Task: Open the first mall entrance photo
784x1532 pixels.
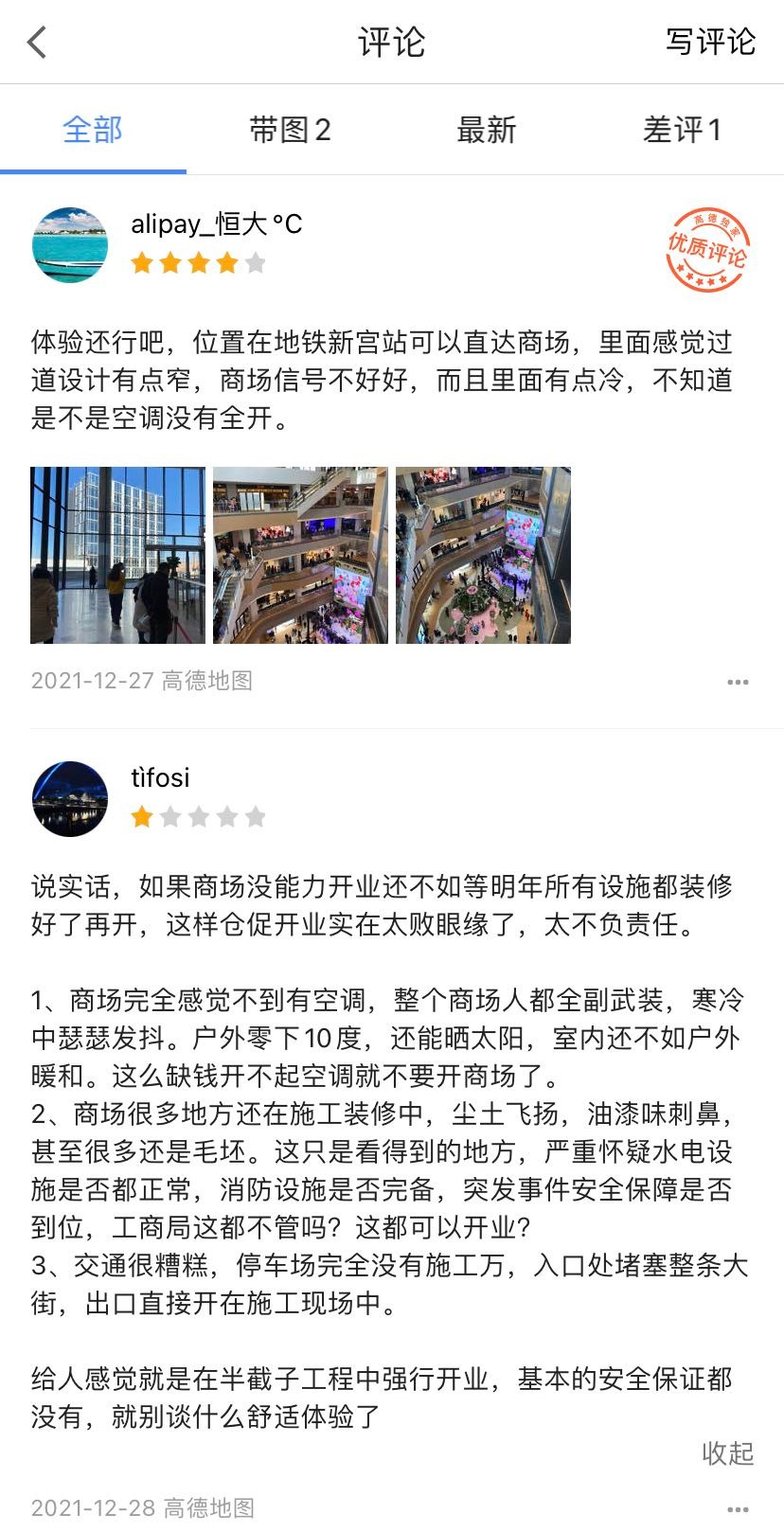Action: pos(116,556)
